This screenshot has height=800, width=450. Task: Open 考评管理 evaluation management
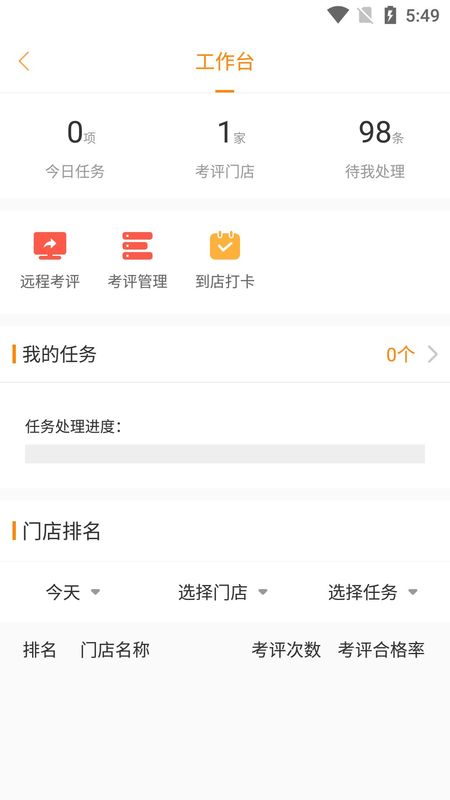137,260
